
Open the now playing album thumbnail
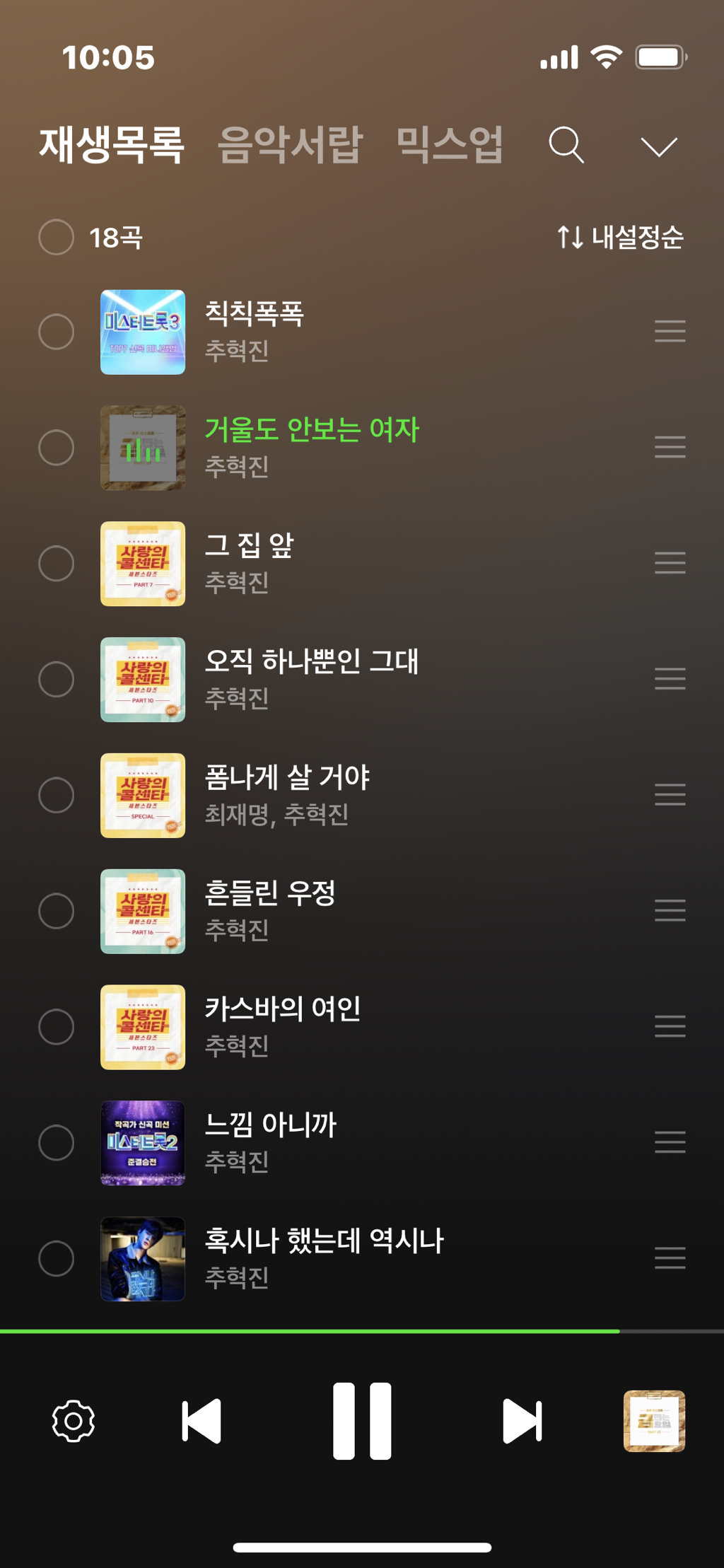click(x=654, y=1421)
